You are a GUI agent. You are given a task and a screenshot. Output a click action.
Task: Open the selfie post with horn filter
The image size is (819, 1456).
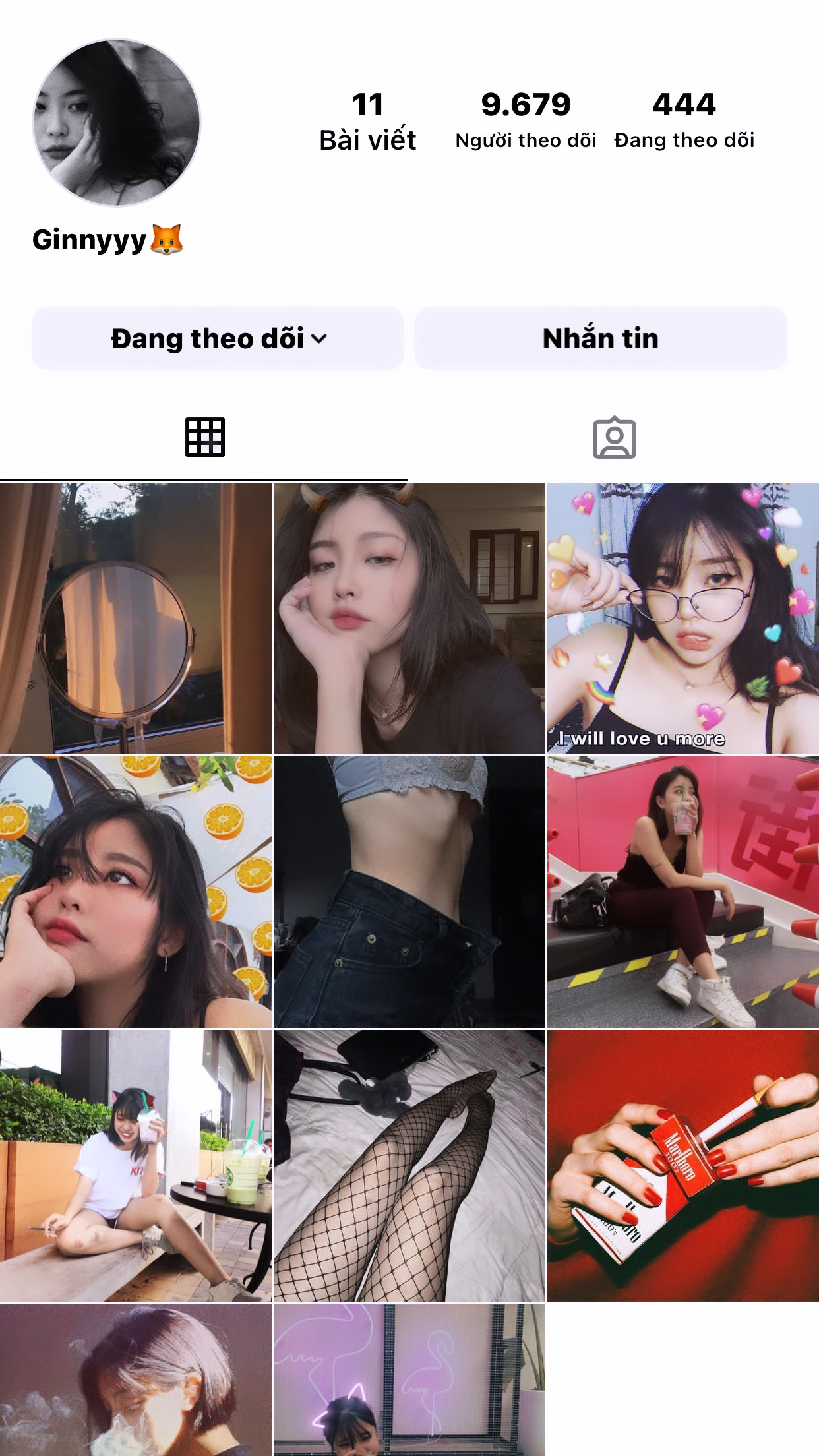coord(409,619)
